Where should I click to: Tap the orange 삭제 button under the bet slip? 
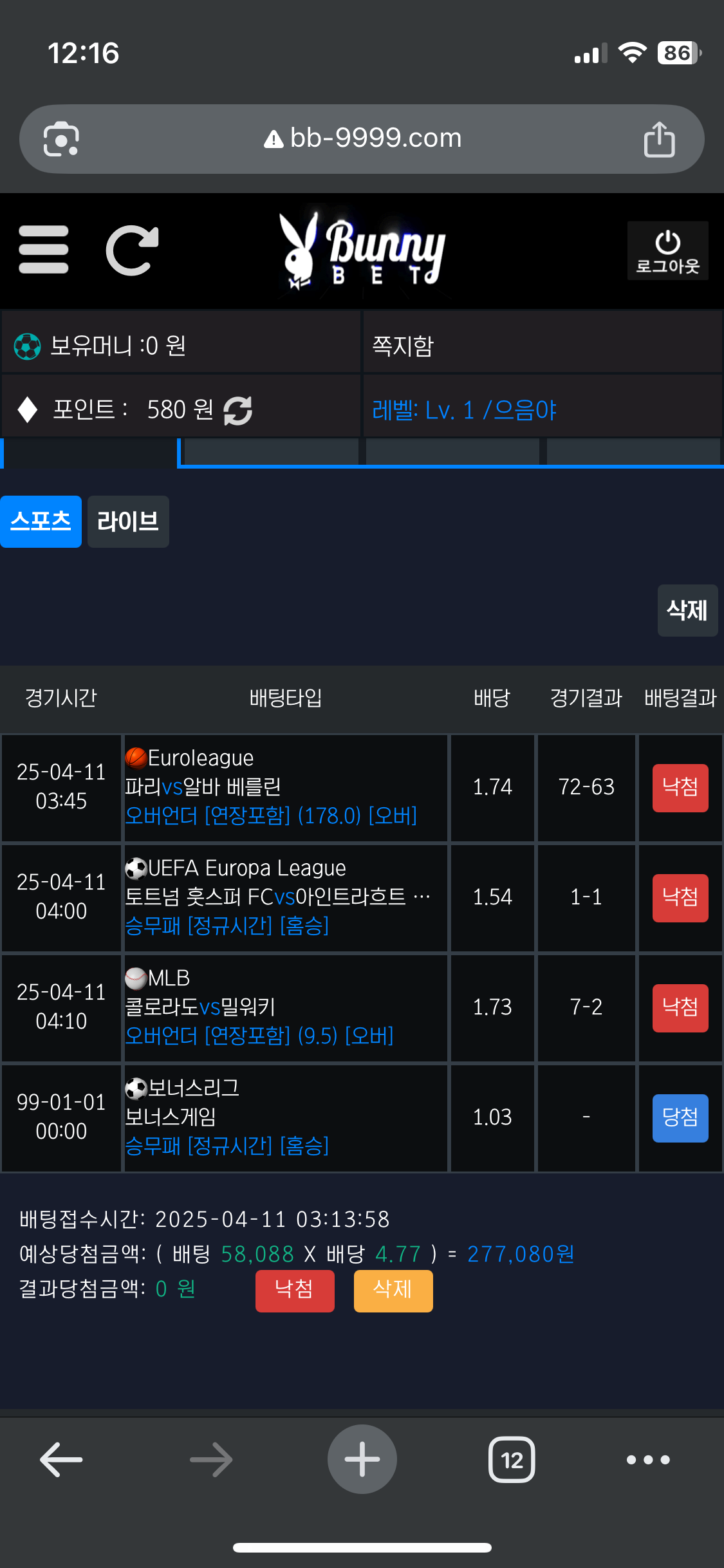click(393, 1290)
